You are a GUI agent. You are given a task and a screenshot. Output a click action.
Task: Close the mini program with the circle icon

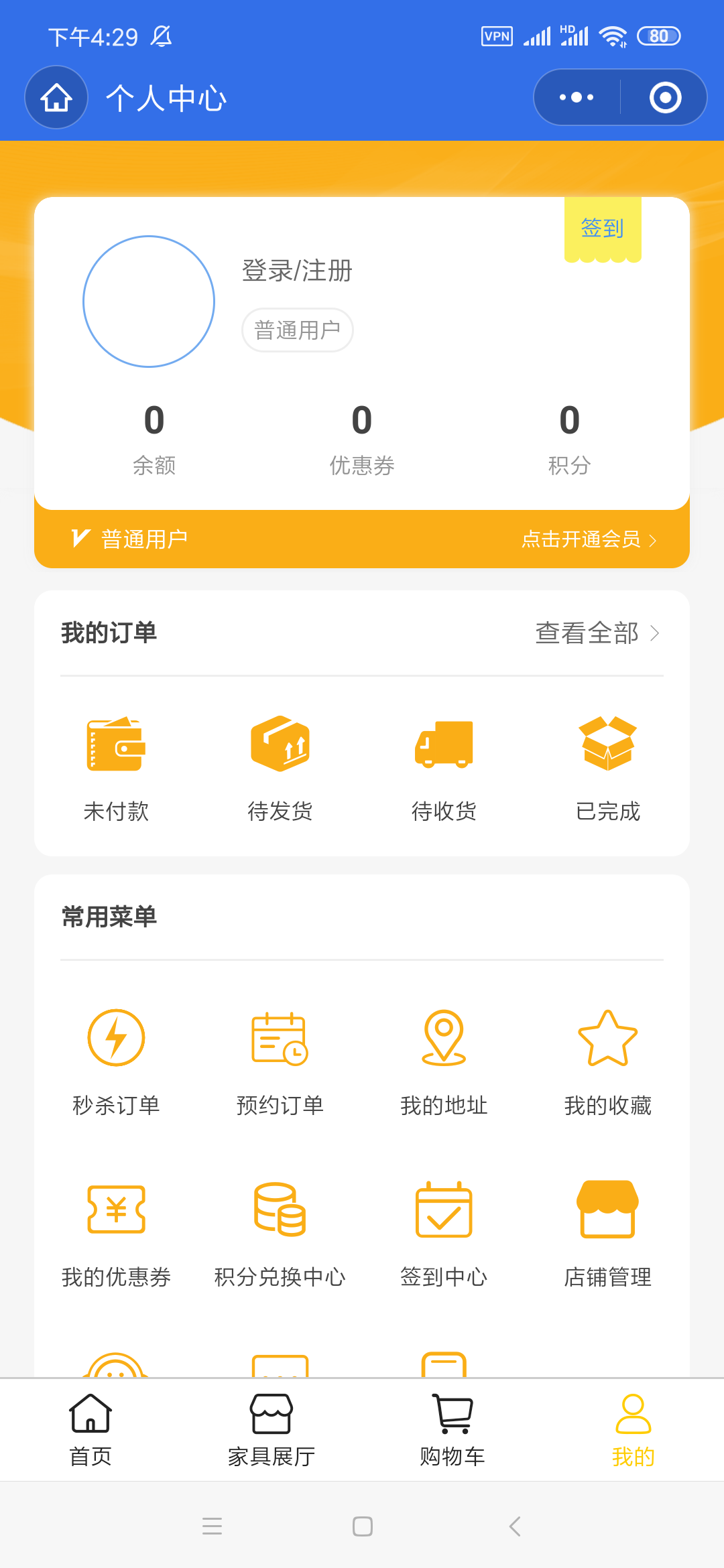click(665, 97)
